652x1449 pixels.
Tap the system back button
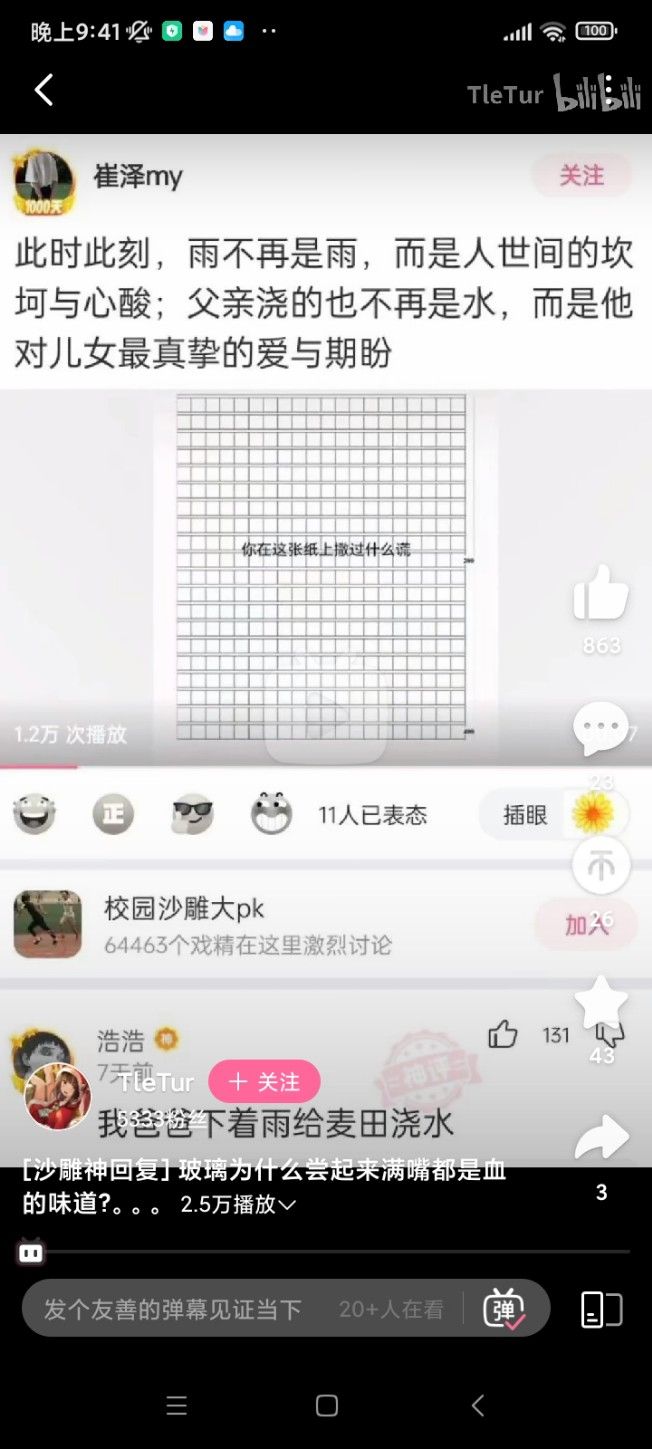(x=478, y=1406)
